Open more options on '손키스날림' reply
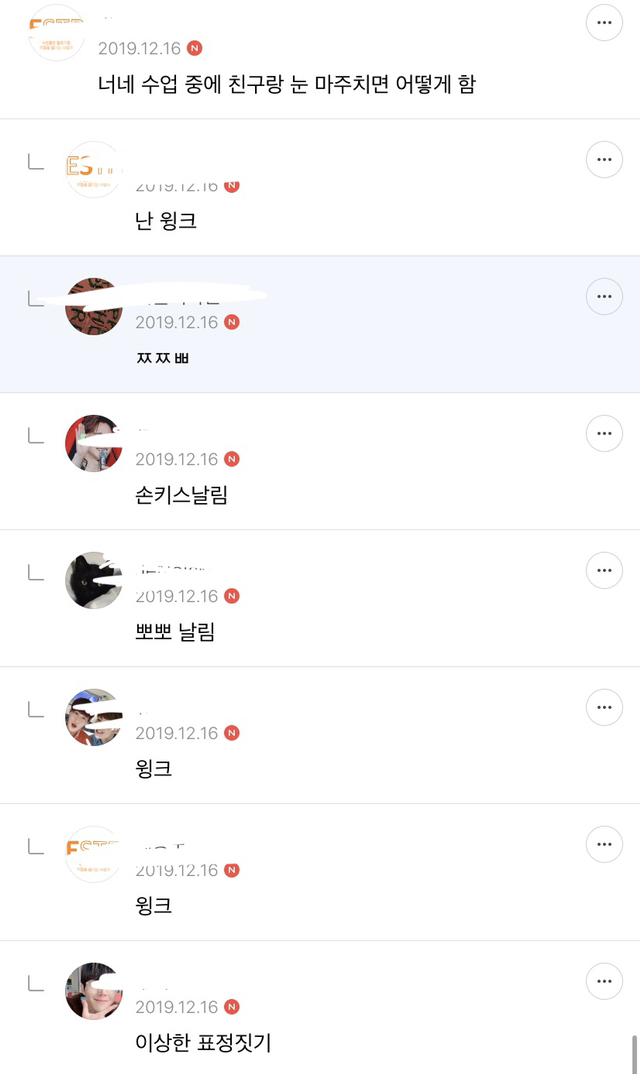The width and height of the screenshot is (640, 1074). 604,434
